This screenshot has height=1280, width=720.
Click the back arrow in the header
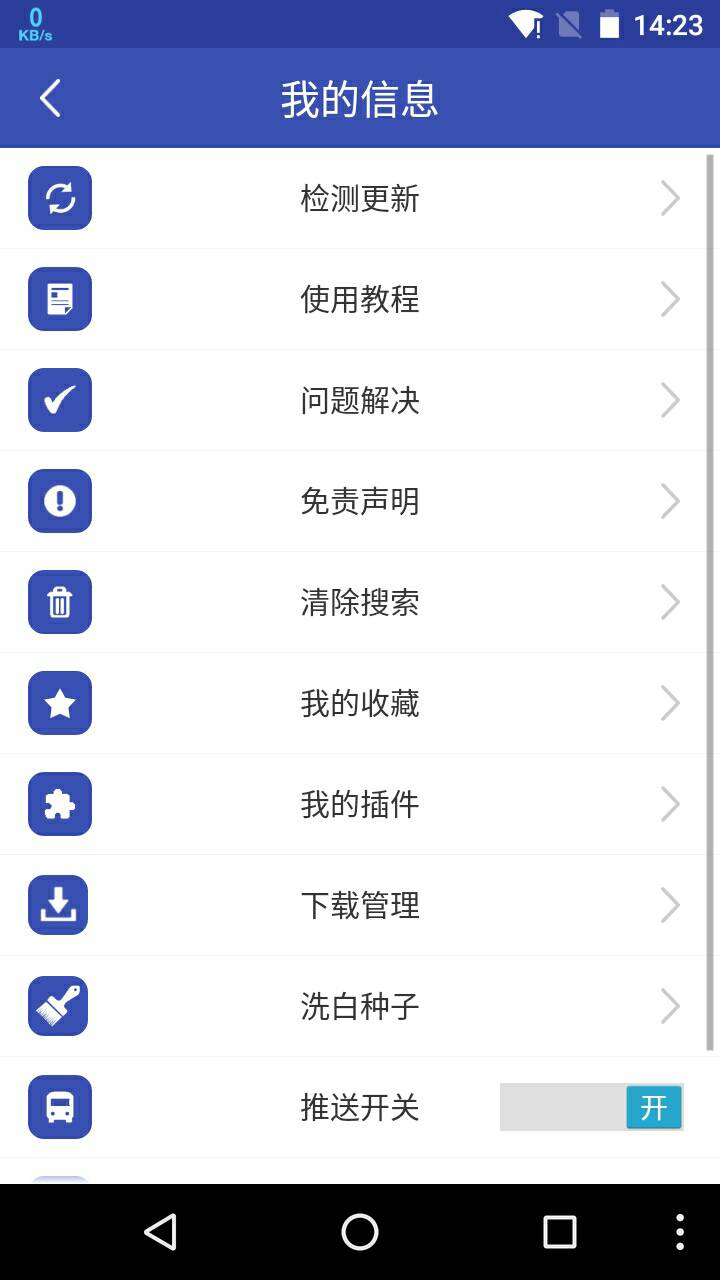[50, 97]
